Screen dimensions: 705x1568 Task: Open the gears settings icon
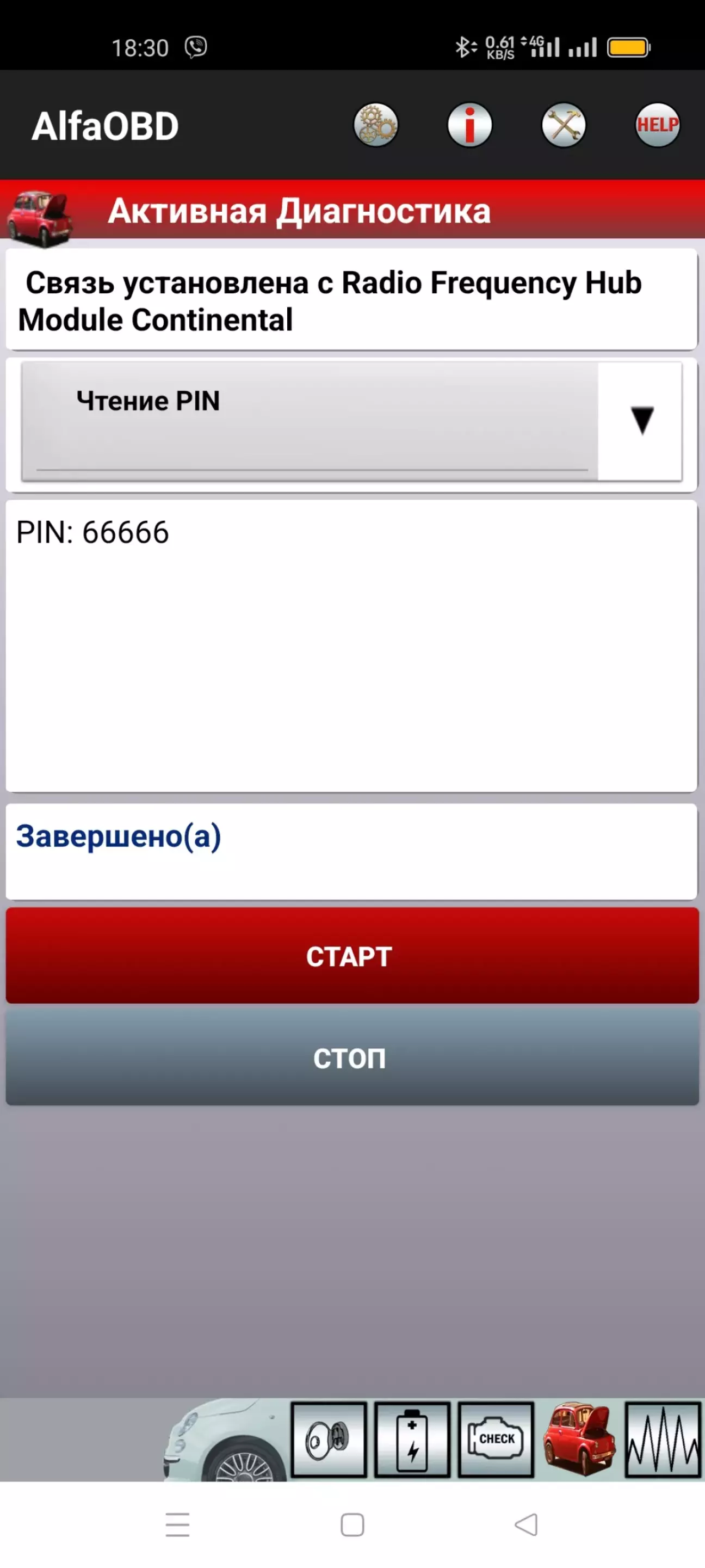(376, 125)
